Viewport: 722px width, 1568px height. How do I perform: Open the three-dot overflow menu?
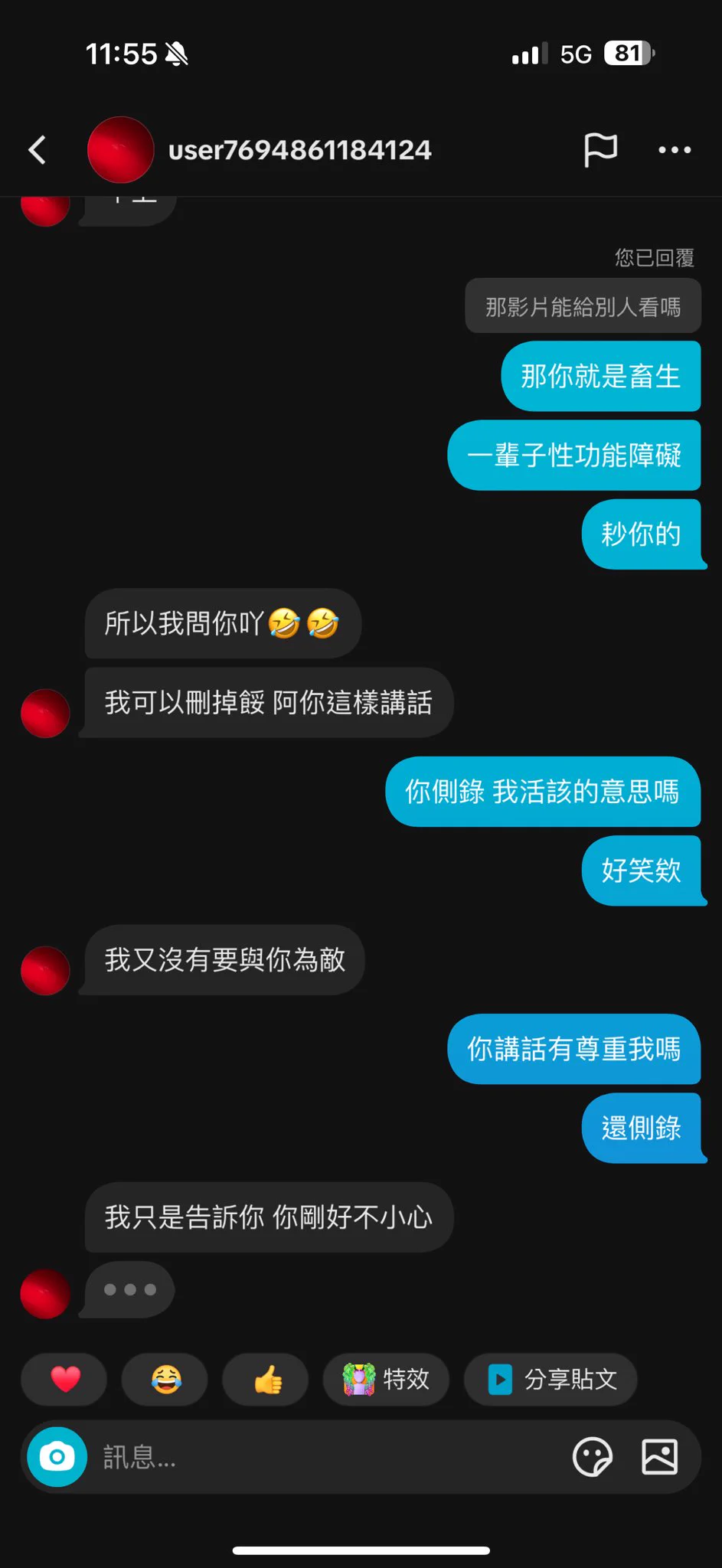pyautogui.click(x=675, y=150)
